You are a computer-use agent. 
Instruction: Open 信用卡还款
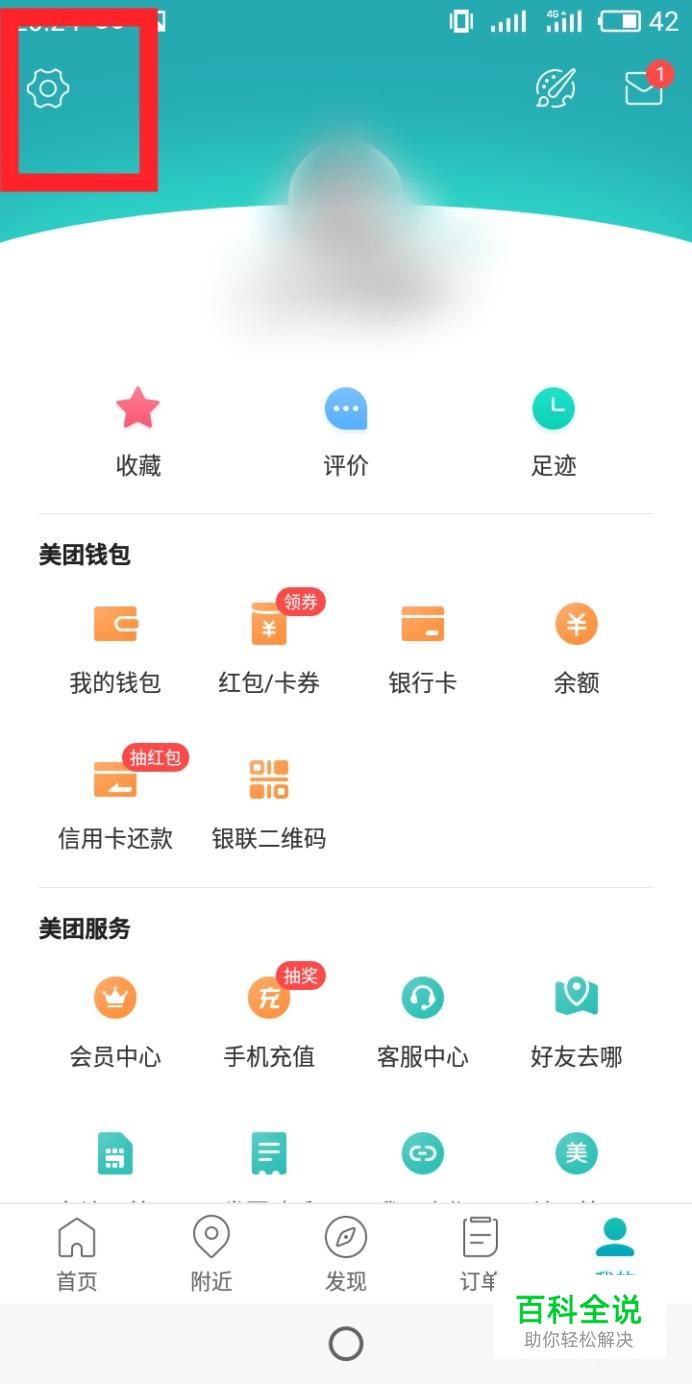click(115, 802)
